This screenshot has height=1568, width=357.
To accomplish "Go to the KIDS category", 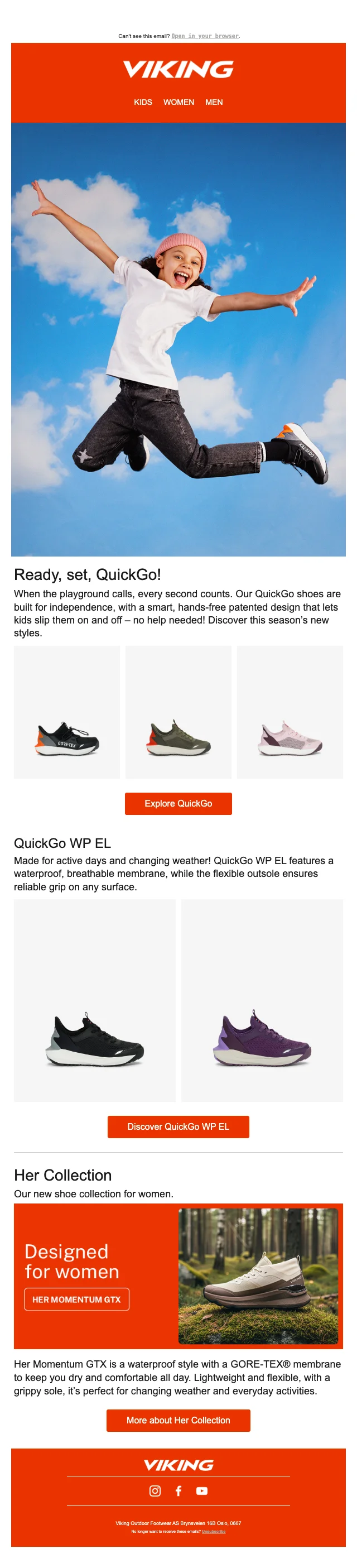I will coord(143,102).
